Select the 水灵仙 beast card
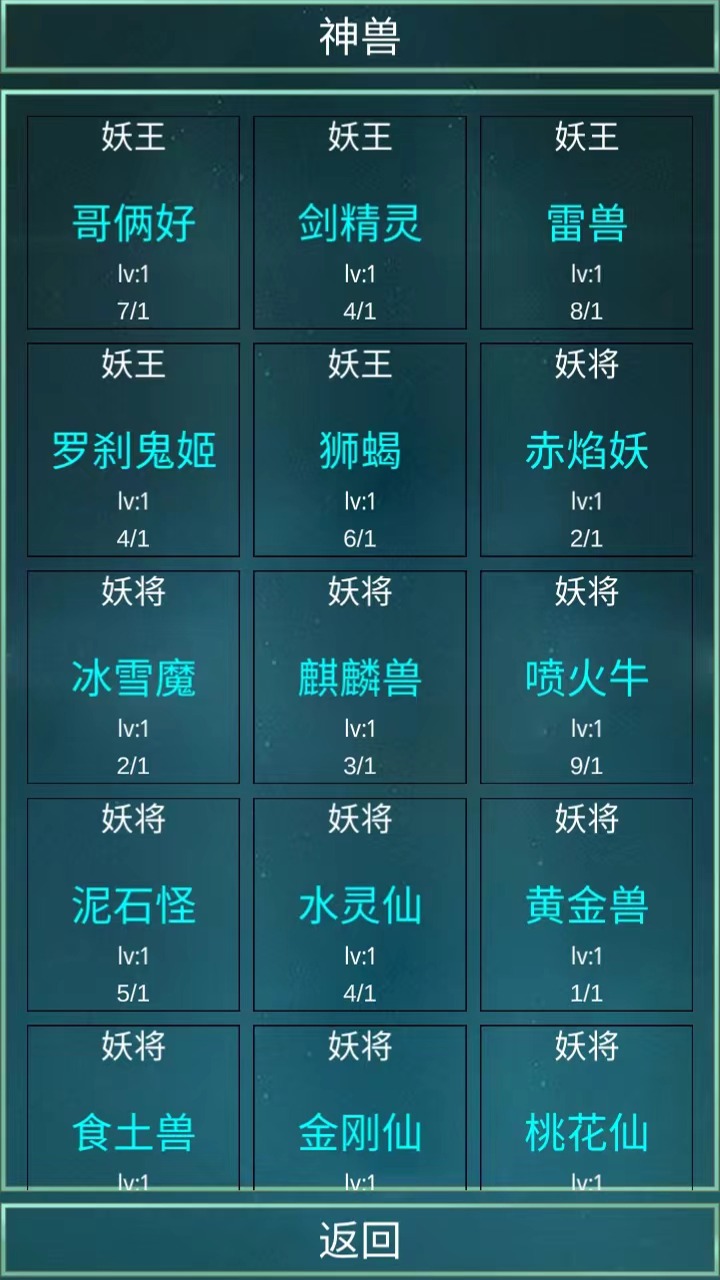This screenshot has width=720, height=1280. coord(360,904)
